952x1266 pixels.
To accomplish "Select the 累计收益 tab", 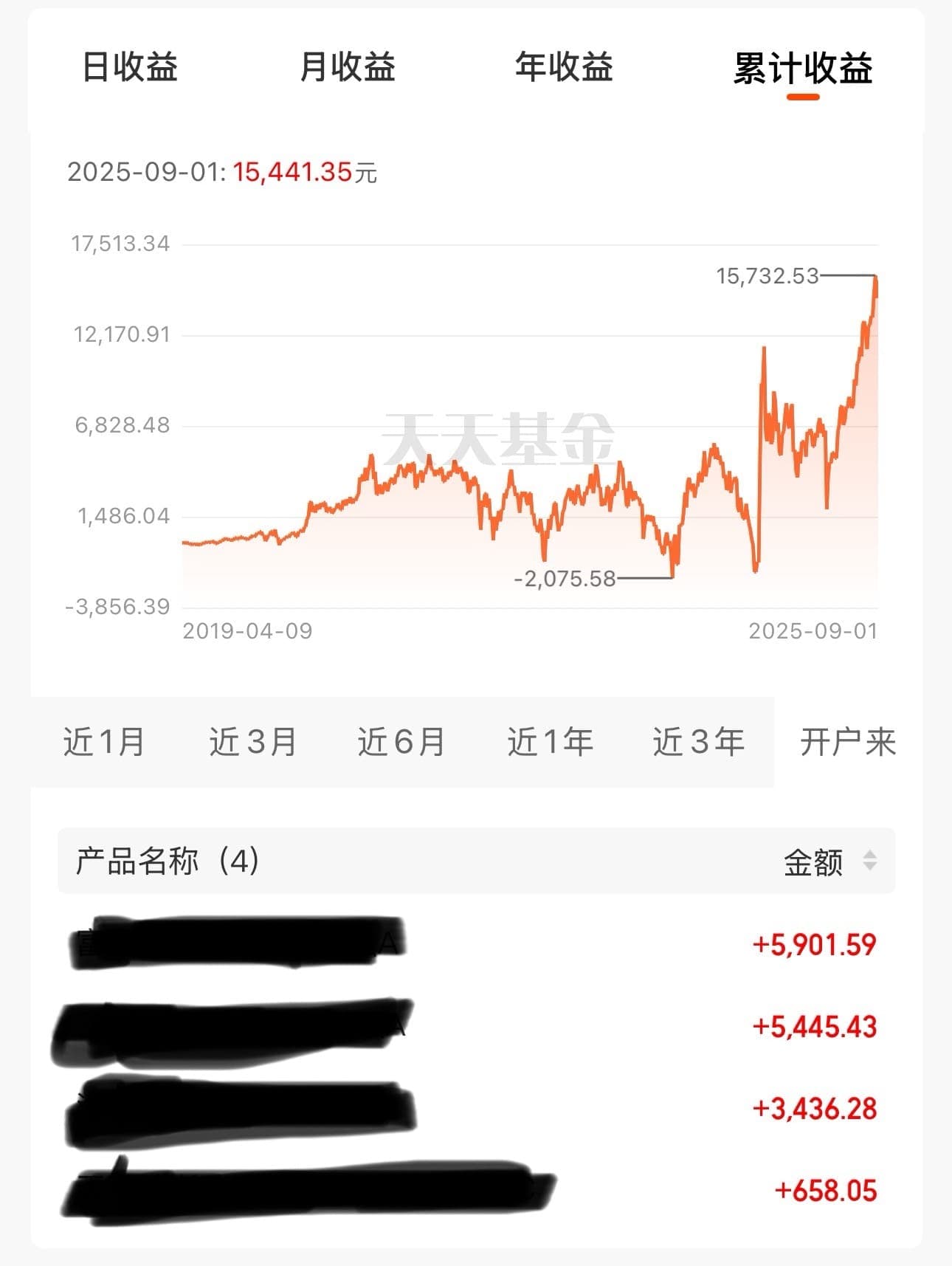I will pos(803,69).
